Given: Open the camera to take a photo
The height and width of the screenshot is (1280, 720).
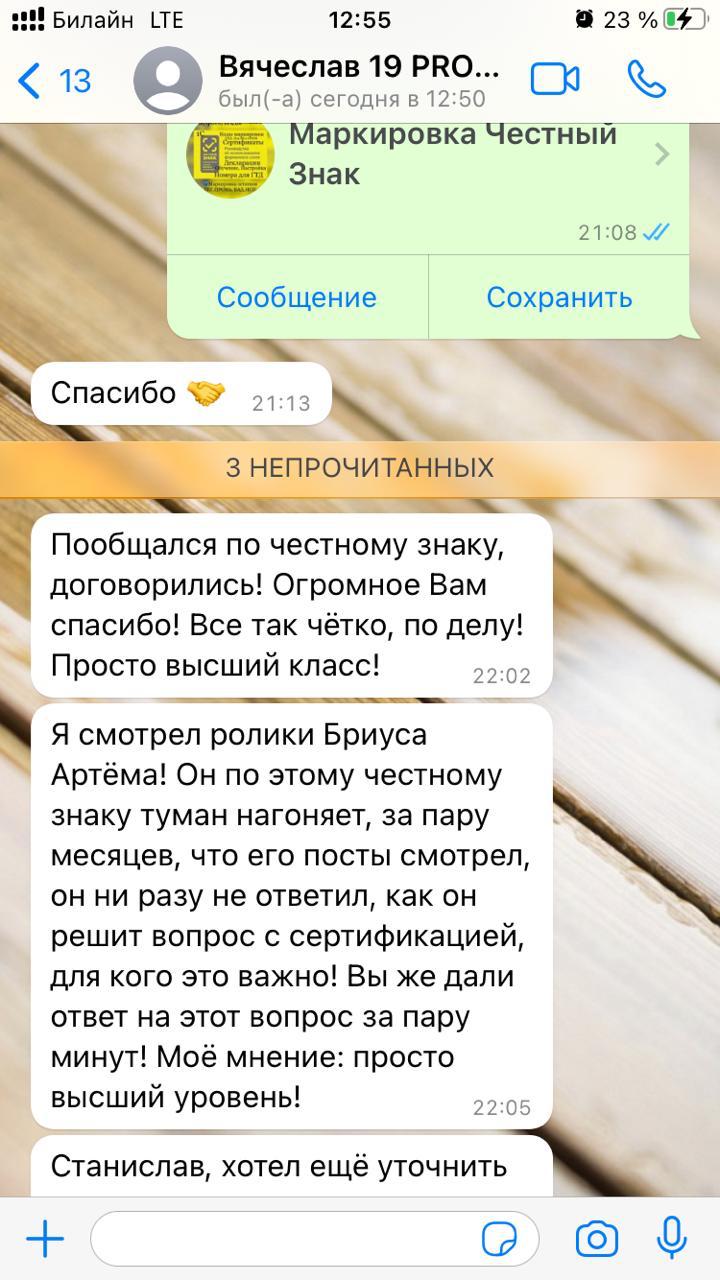Looking at the screenshot, I should (597, 1240).
